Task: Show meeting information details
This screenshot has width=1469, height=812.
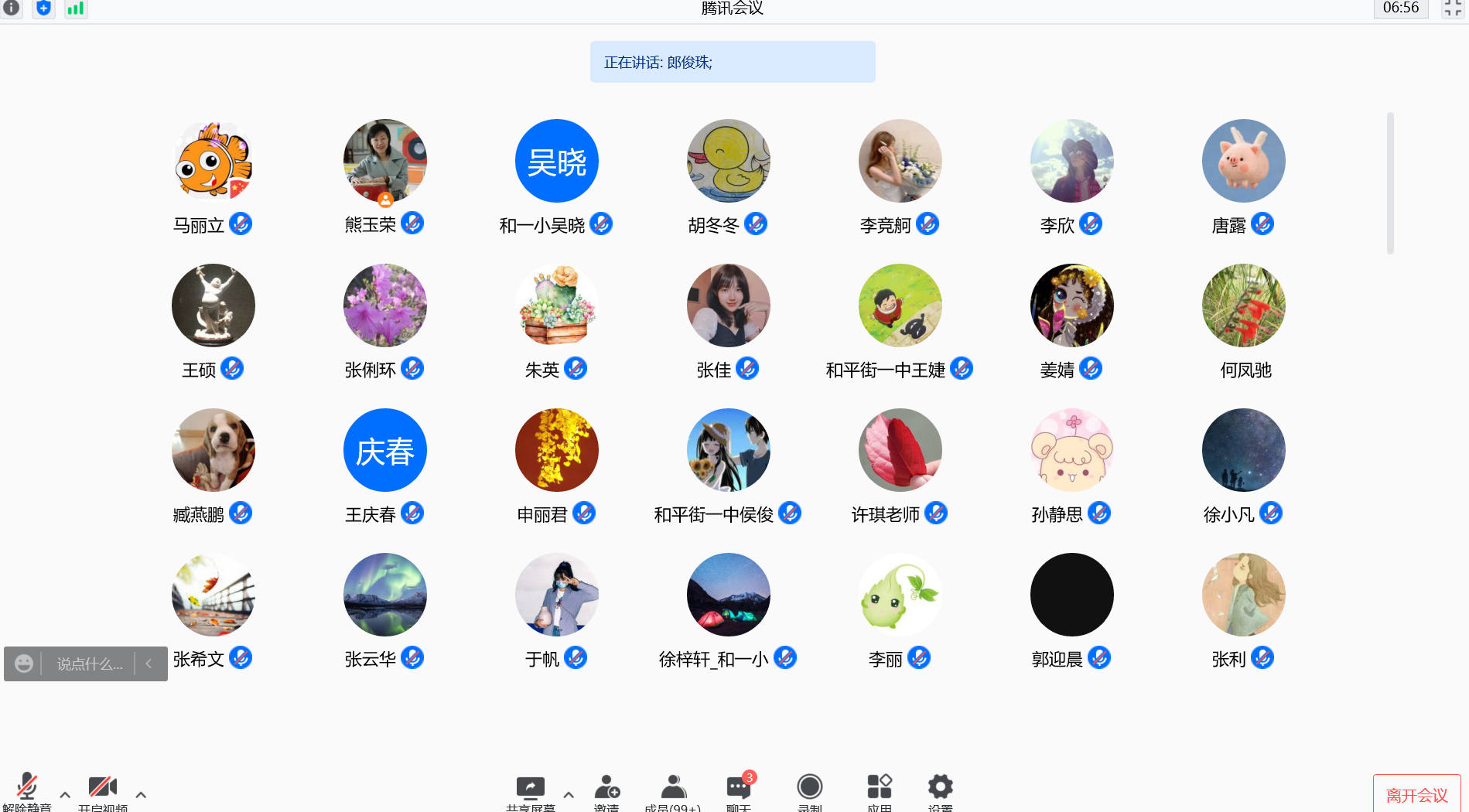Action: point(12,8)
